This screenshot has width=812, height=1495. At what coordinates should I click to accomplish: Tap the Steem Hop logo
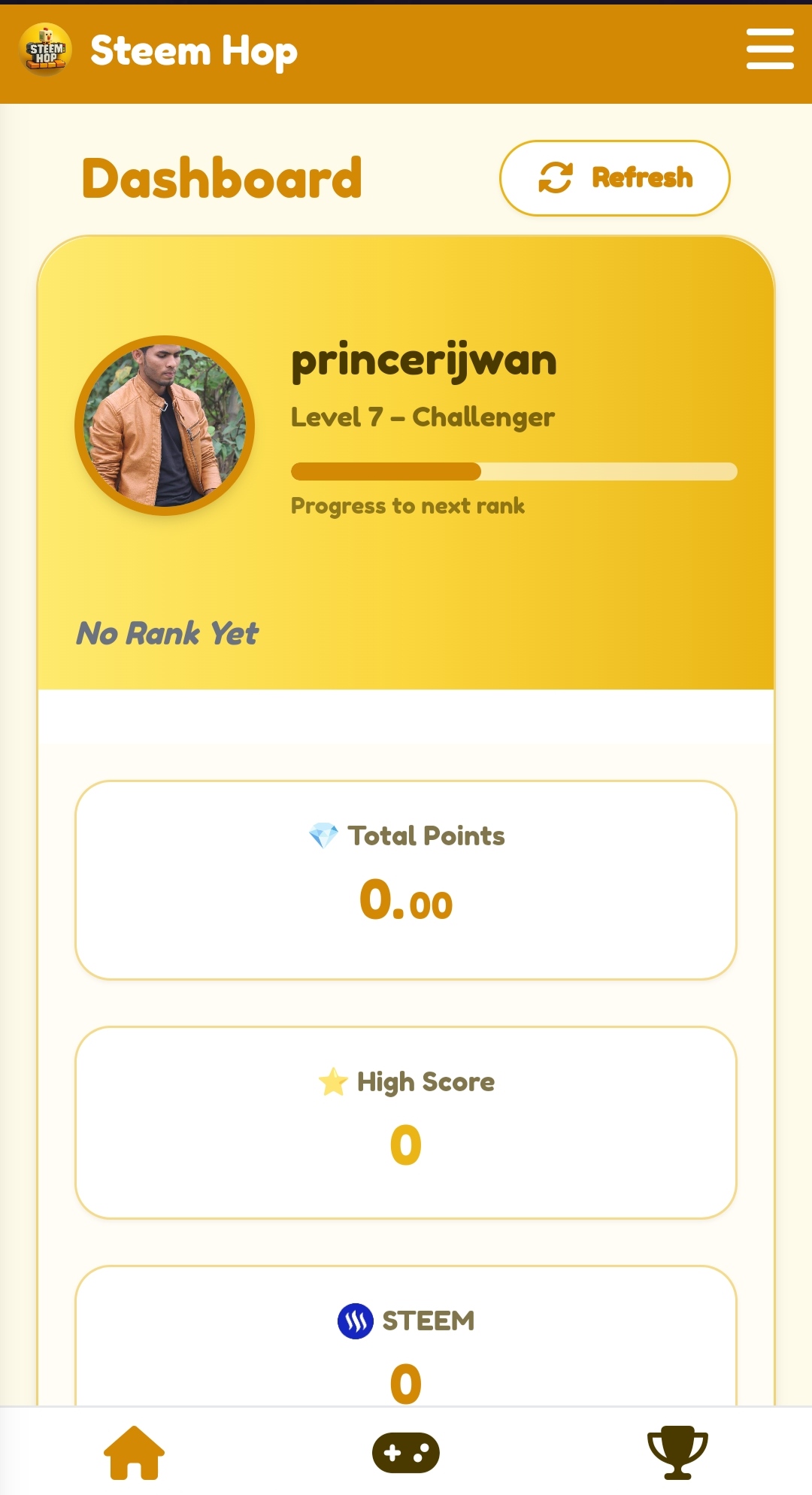click(45, 50)
